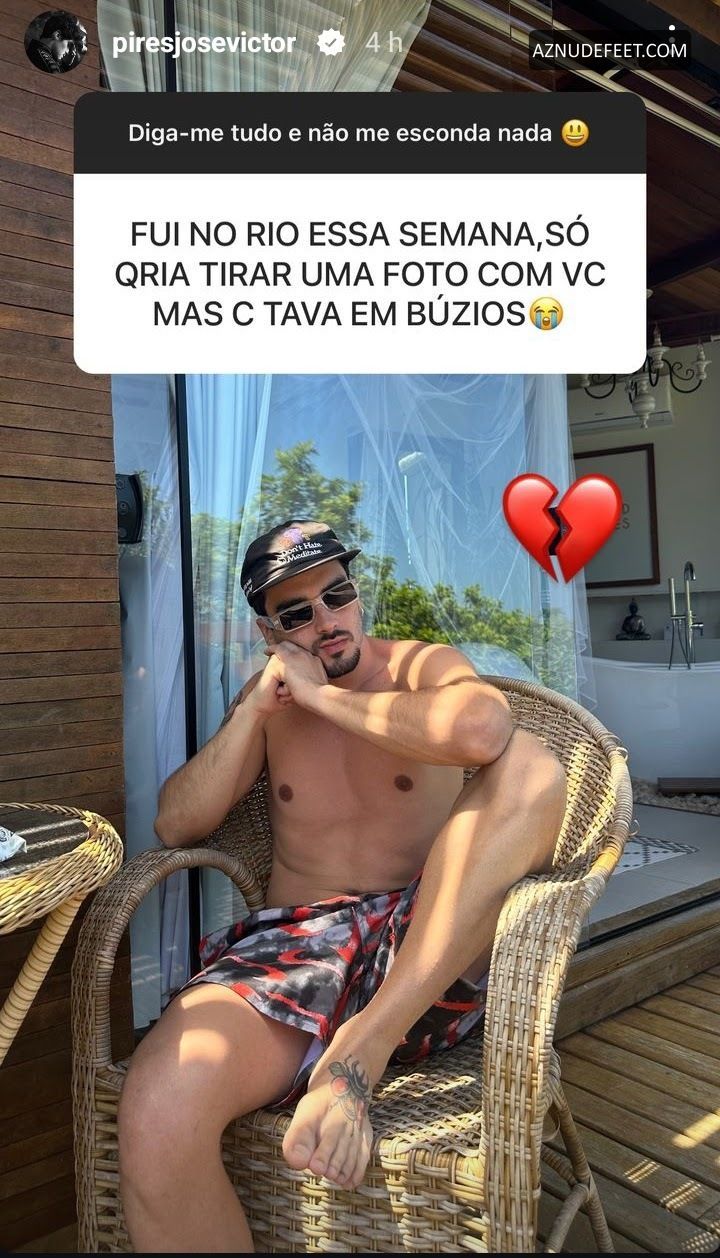The width and height of the screenshot is (720, 1258).
Task: Open piresjosevictor's profile from the username
Action: pyautogui.click(x=203, y=43)
